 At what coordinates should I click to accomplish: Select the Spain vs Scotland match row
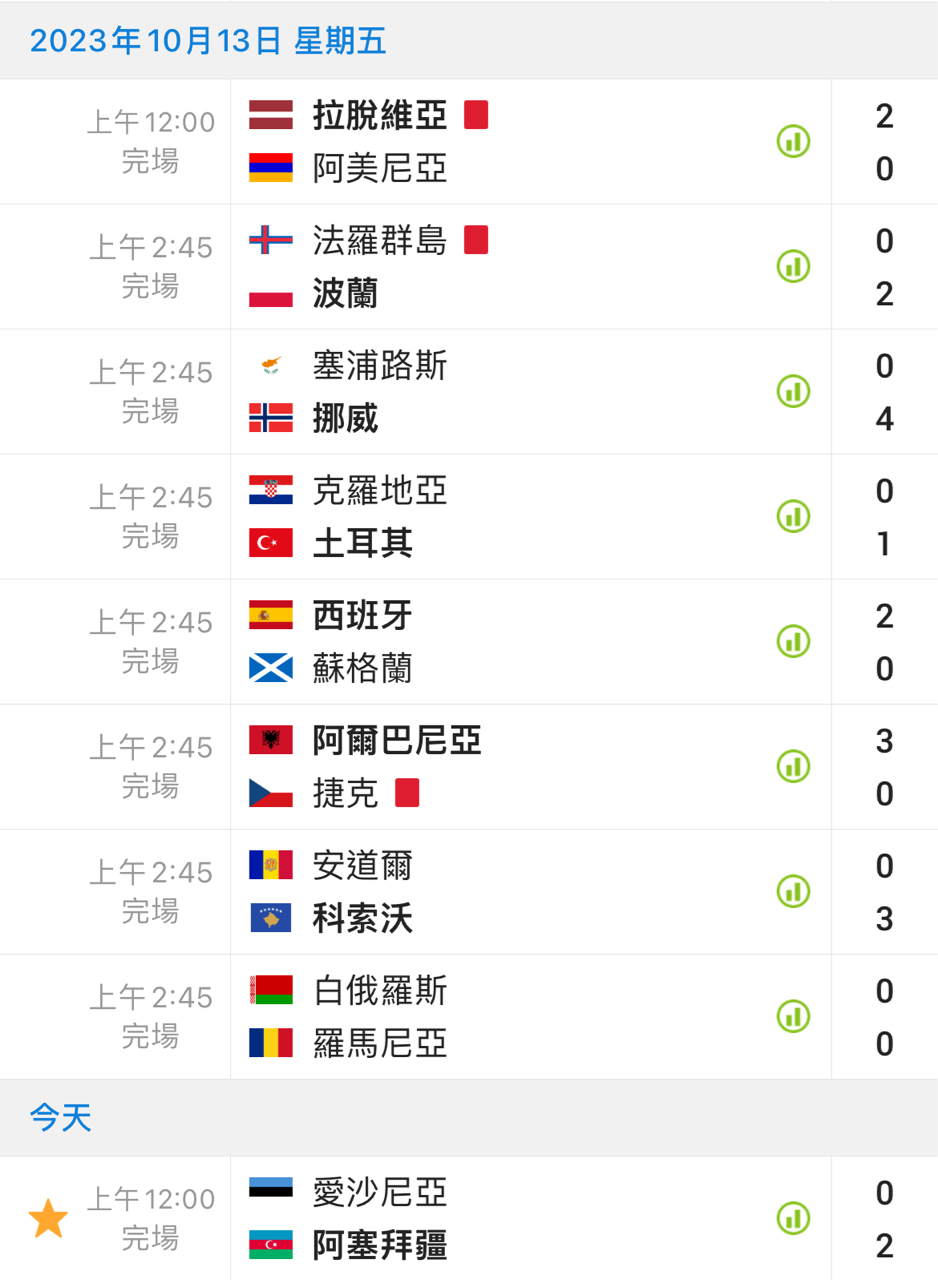(500, 642)
